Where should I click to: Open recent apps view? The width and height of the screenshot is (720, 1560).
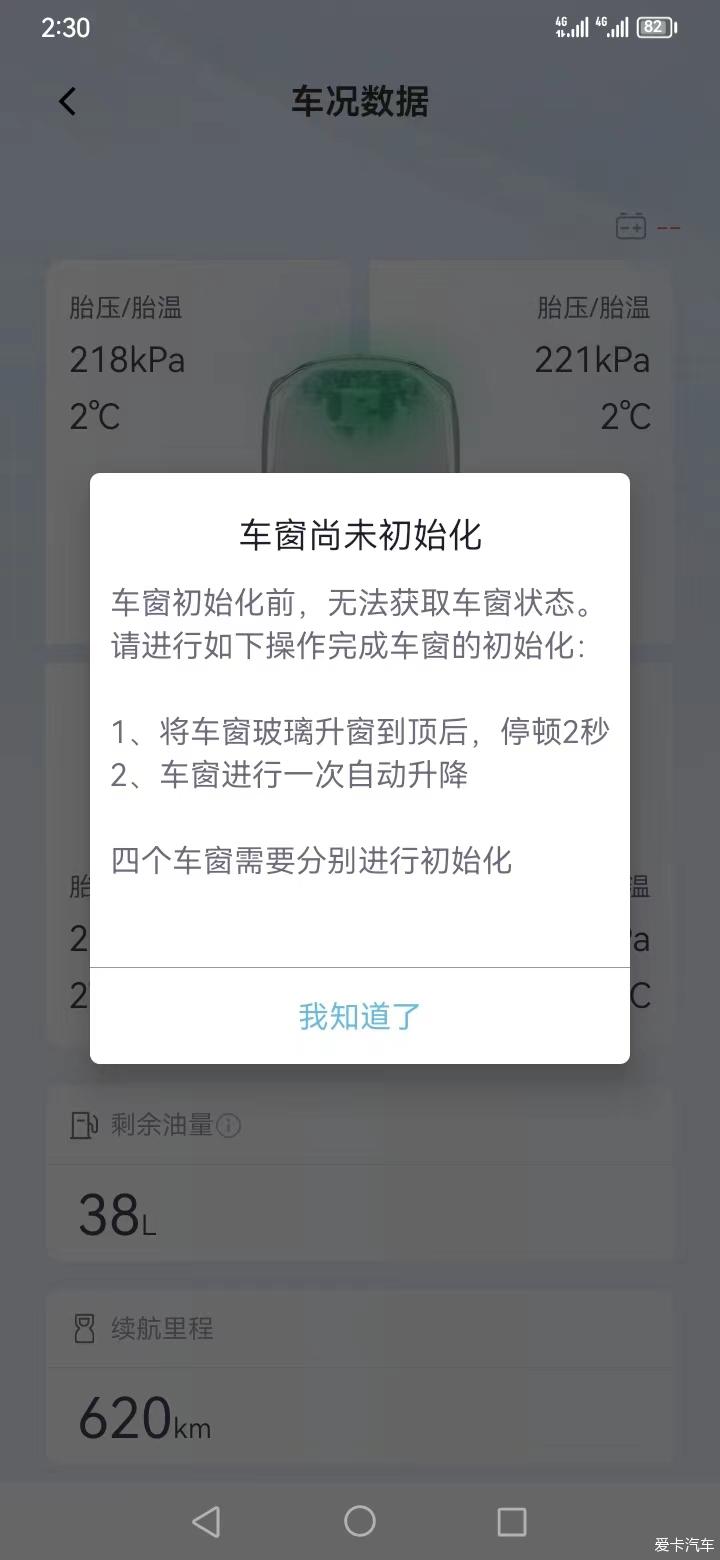click(x=511, y=1521)
